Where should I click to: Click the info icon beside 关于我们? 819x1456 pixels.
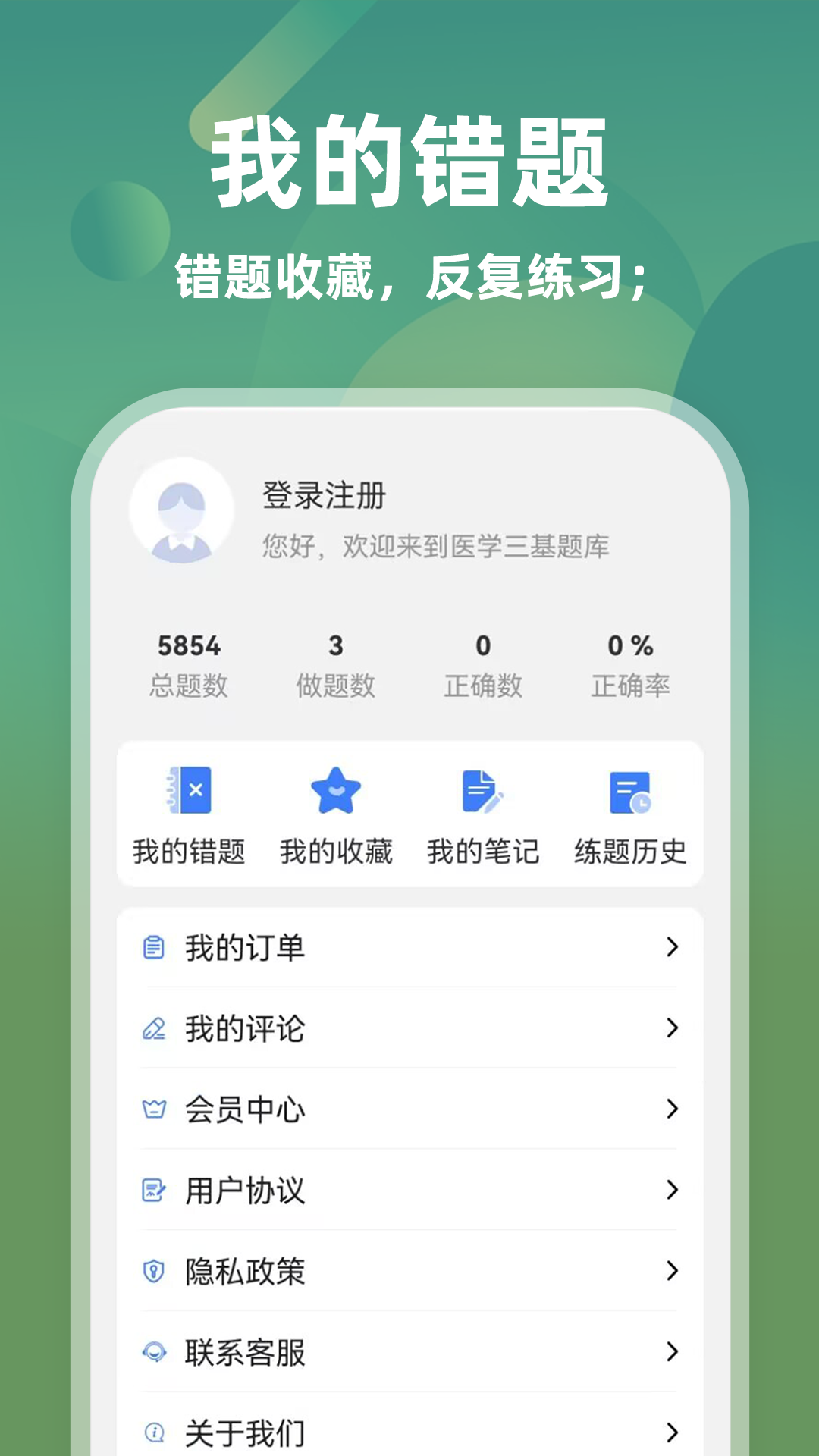pos(154,1433)
